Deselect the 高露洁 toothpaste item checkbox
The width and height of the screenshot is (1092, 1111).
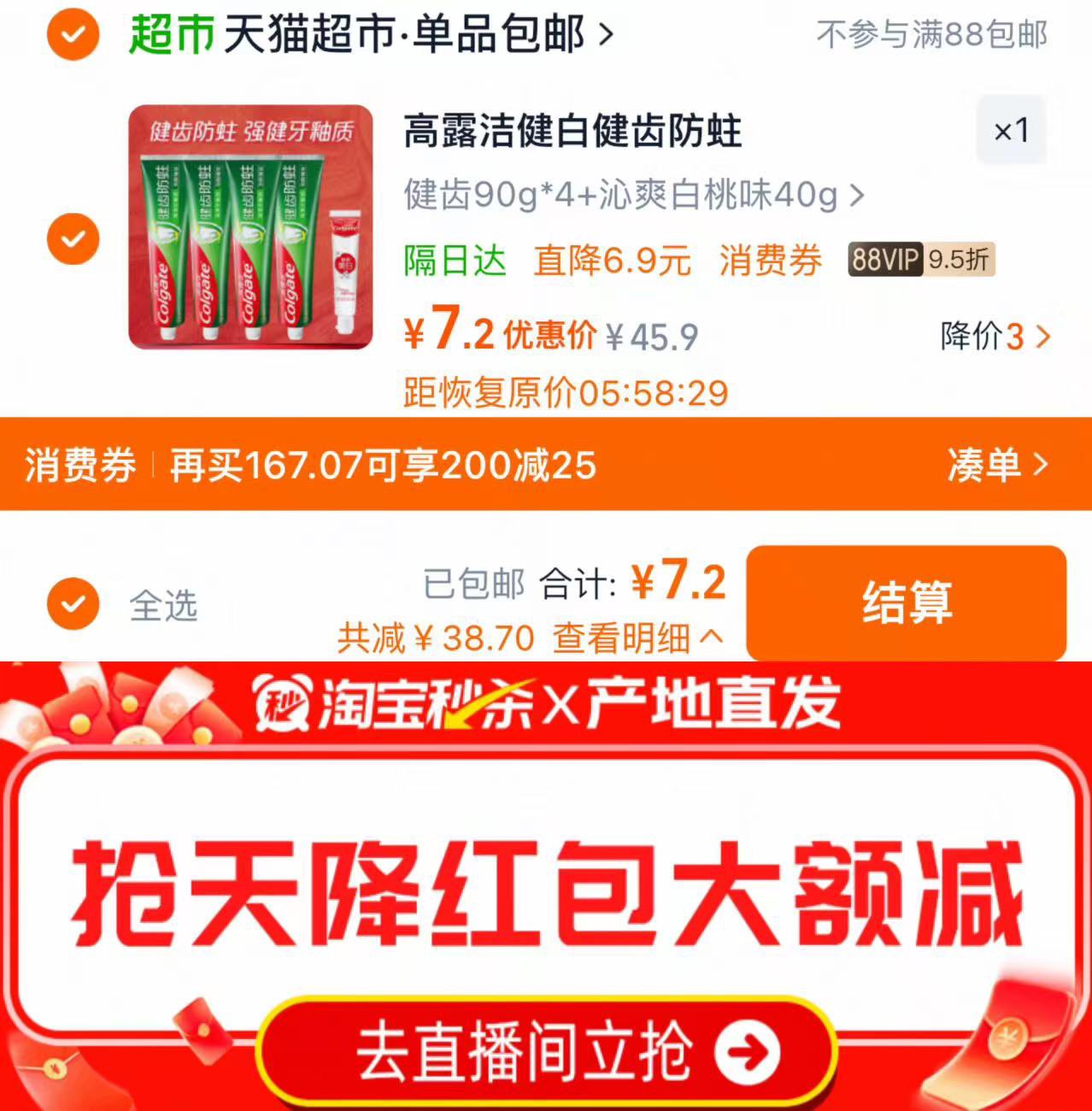point(73,238)
